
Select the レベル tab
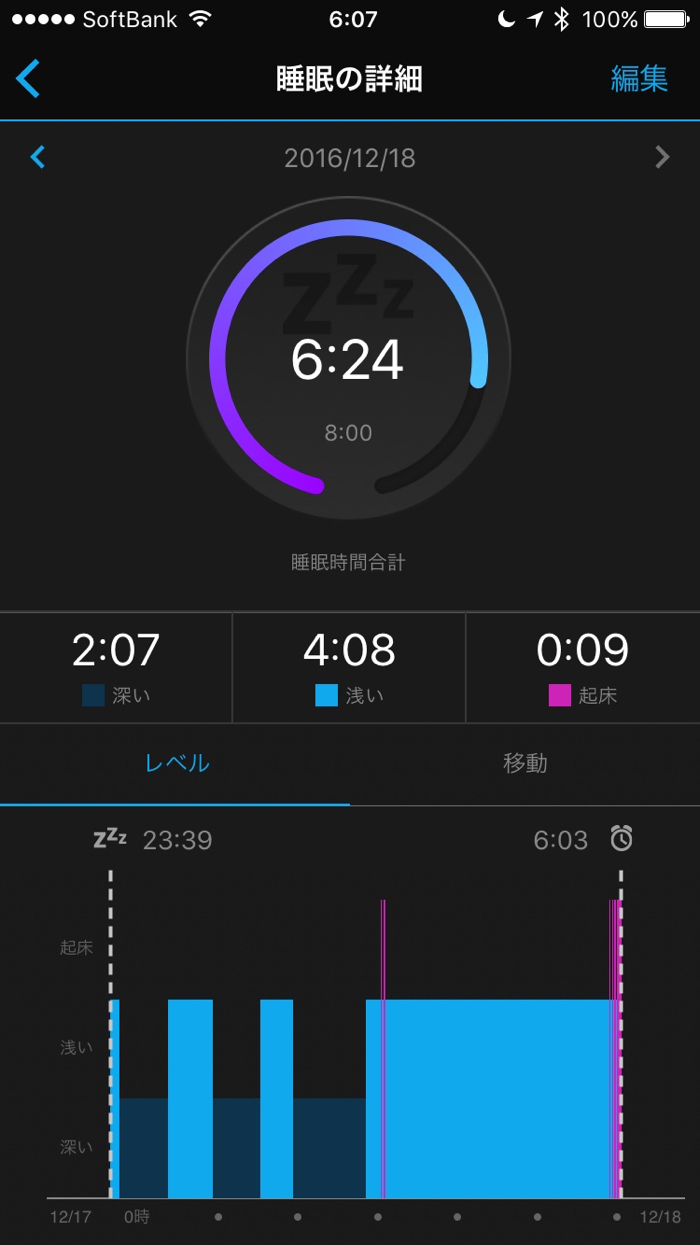(x=176, y=763)
